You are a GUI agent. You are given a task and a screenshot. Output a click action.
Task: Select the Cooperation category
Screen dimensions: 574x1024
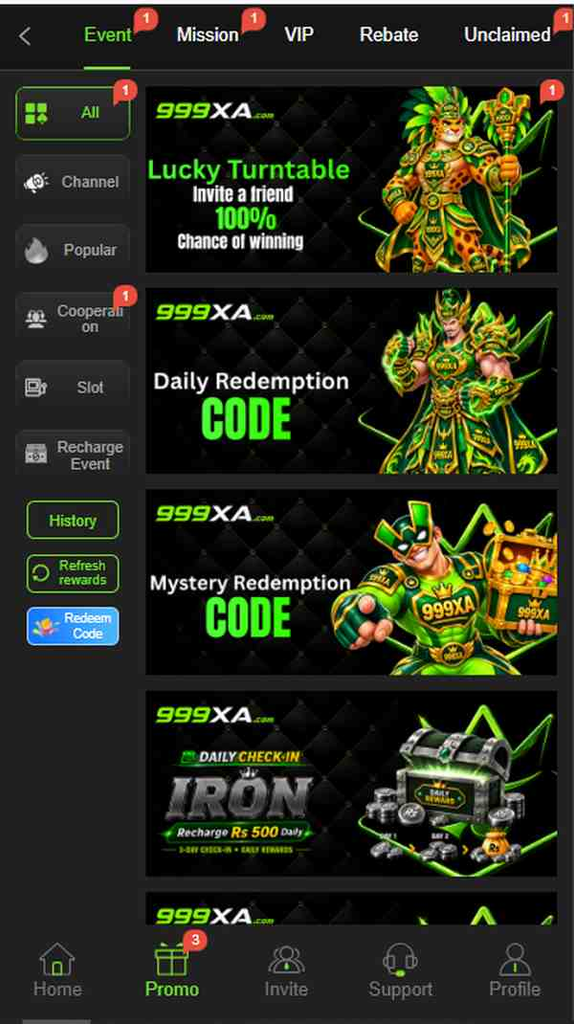(x=72, y=319)
